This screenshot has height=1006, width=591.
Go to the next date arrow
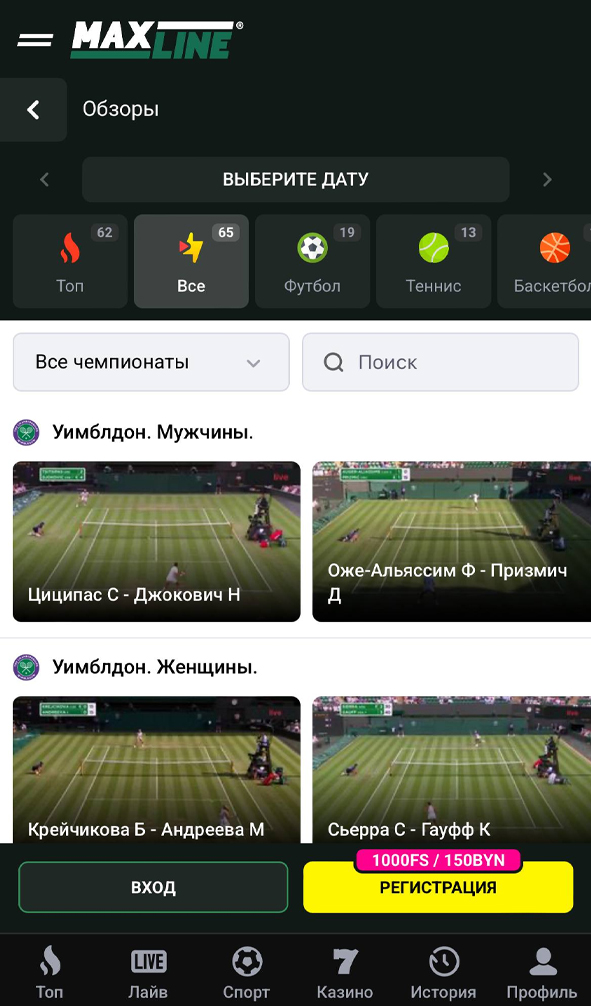click(x=547, y=180)
